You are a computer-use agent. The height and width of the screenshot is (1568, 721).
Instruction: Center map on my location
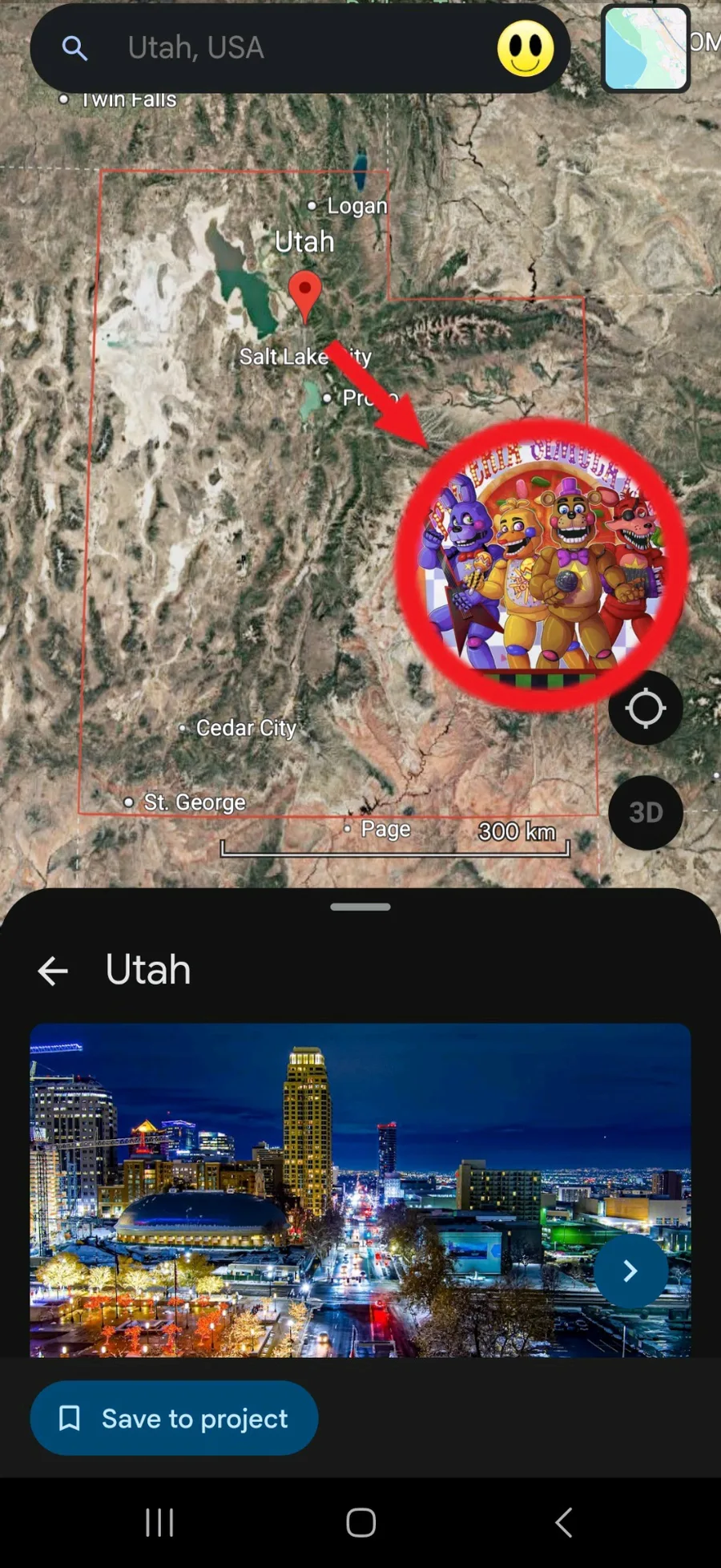pos(645,709)
